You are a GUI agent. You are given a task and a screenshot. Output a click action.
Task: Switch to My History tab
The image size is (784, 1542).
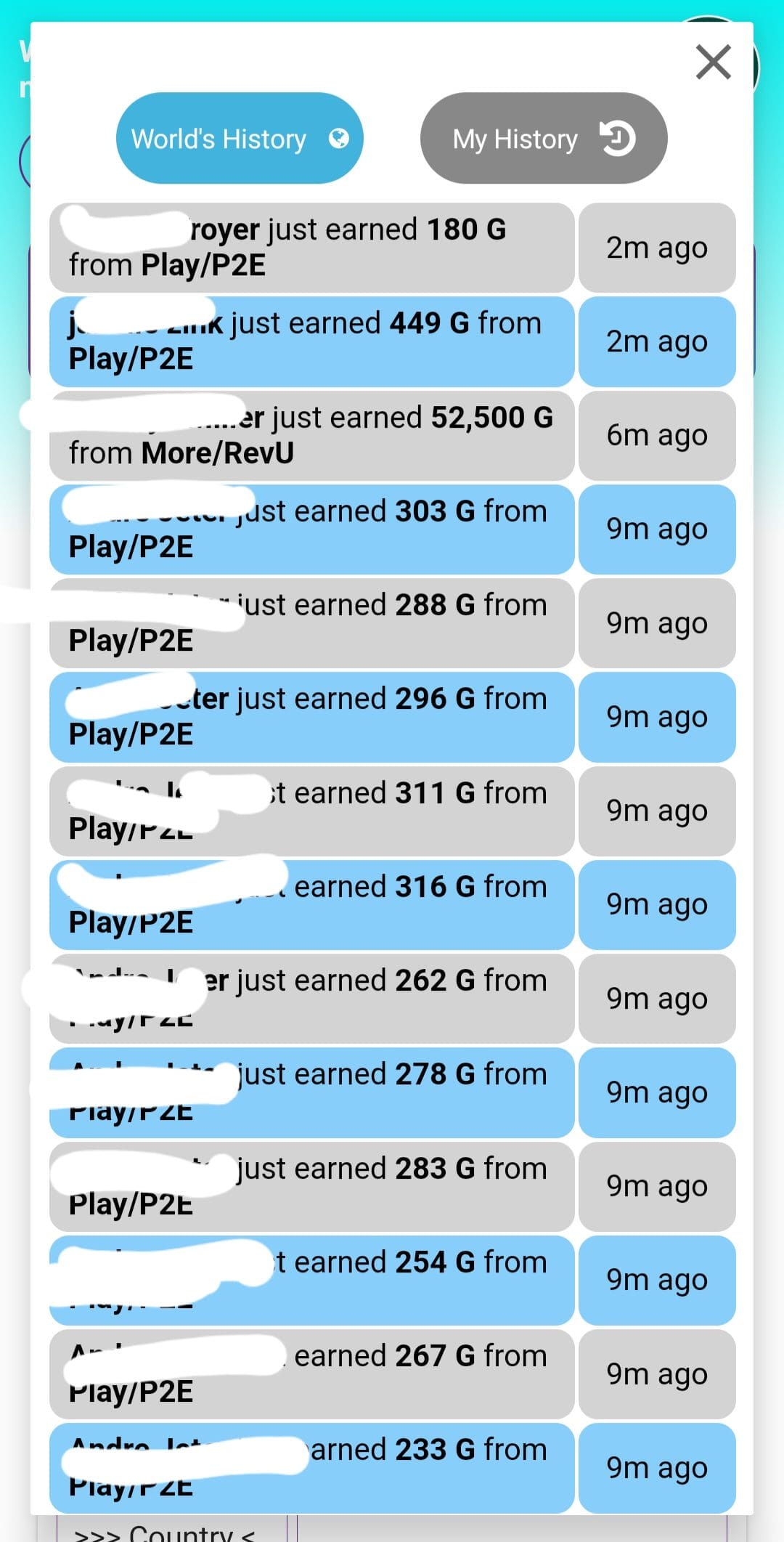coord(544,138)
